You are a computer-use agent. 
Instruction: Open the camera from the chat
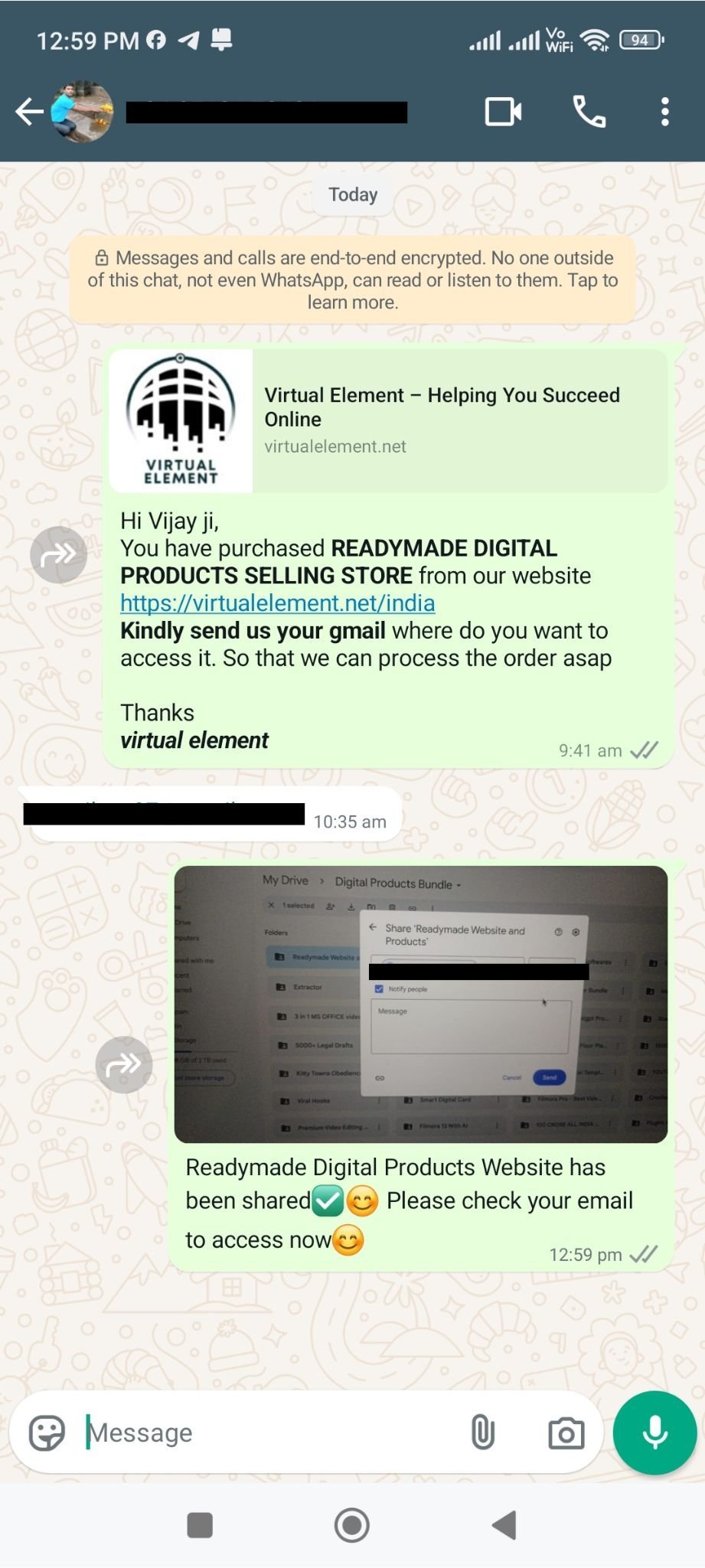point(566,1432)
